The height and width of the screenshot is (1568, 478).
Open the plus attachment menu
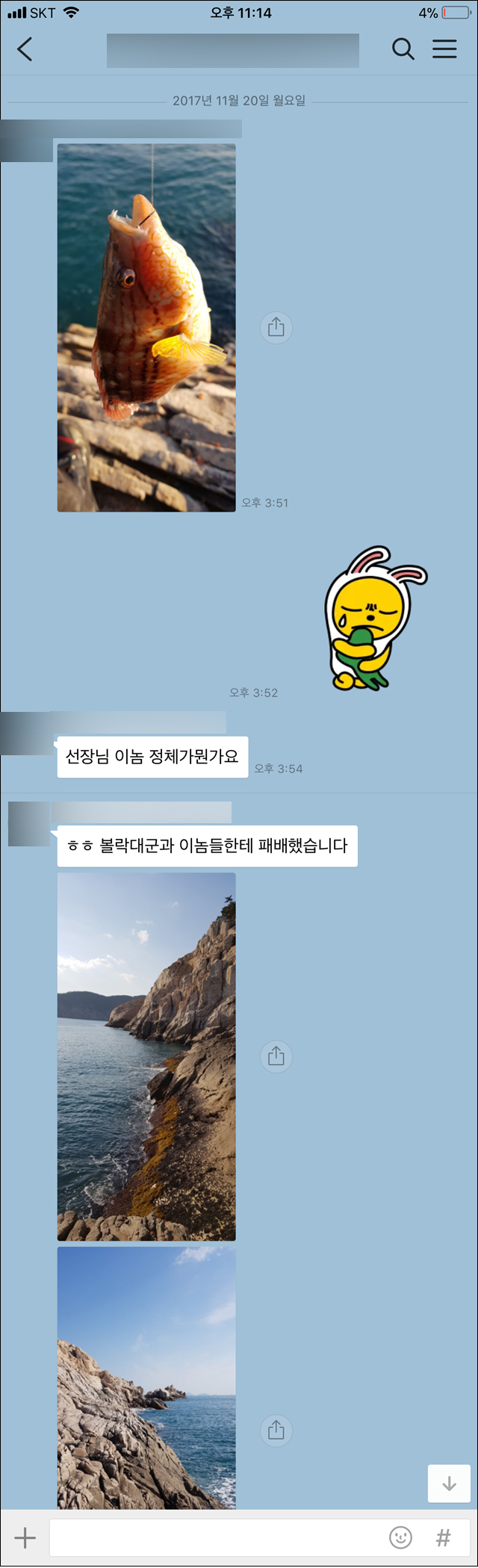pyautogui.click(x=25, y=1537)
